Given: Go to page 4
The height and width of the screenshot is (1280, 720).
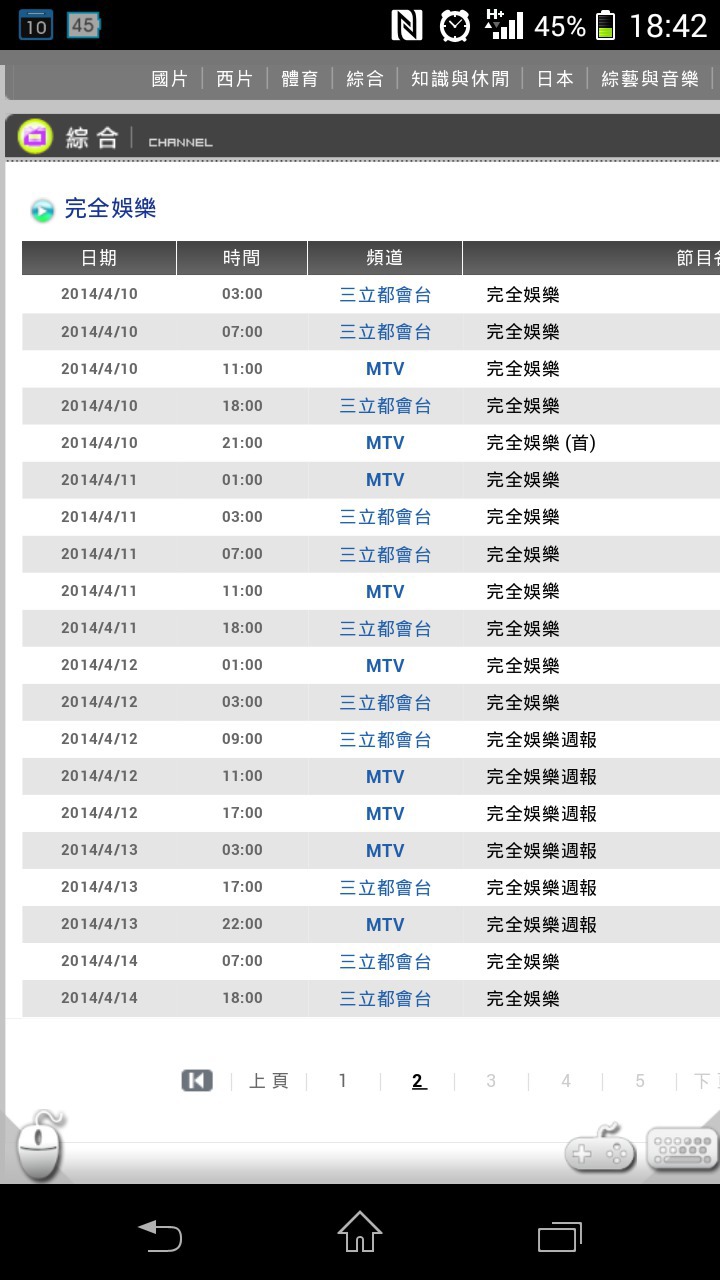Looking at the screenshot, I should pyautogui.click(x=566, y=1081).
